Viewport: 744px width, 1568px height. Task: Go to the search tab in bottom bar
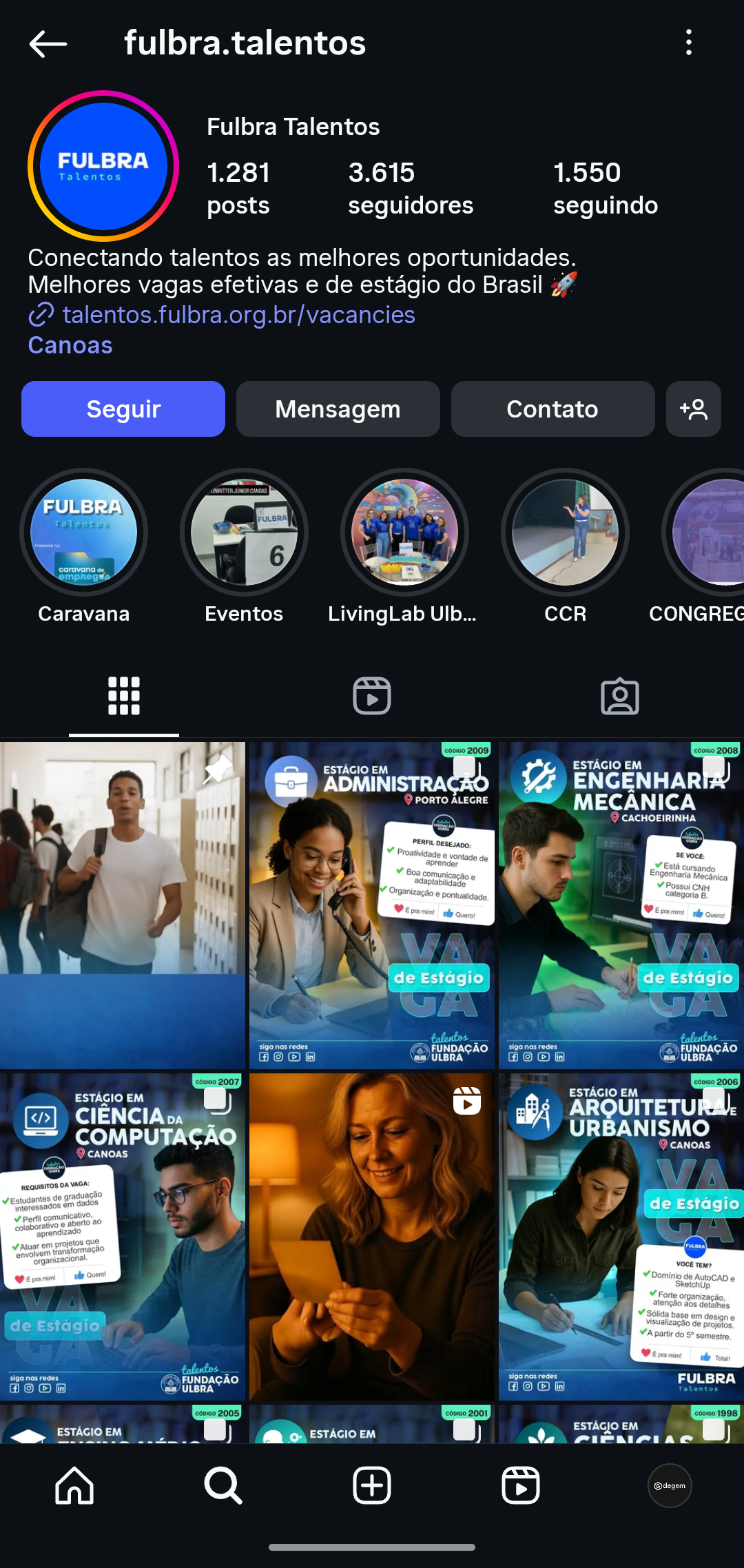point(223,1485)
